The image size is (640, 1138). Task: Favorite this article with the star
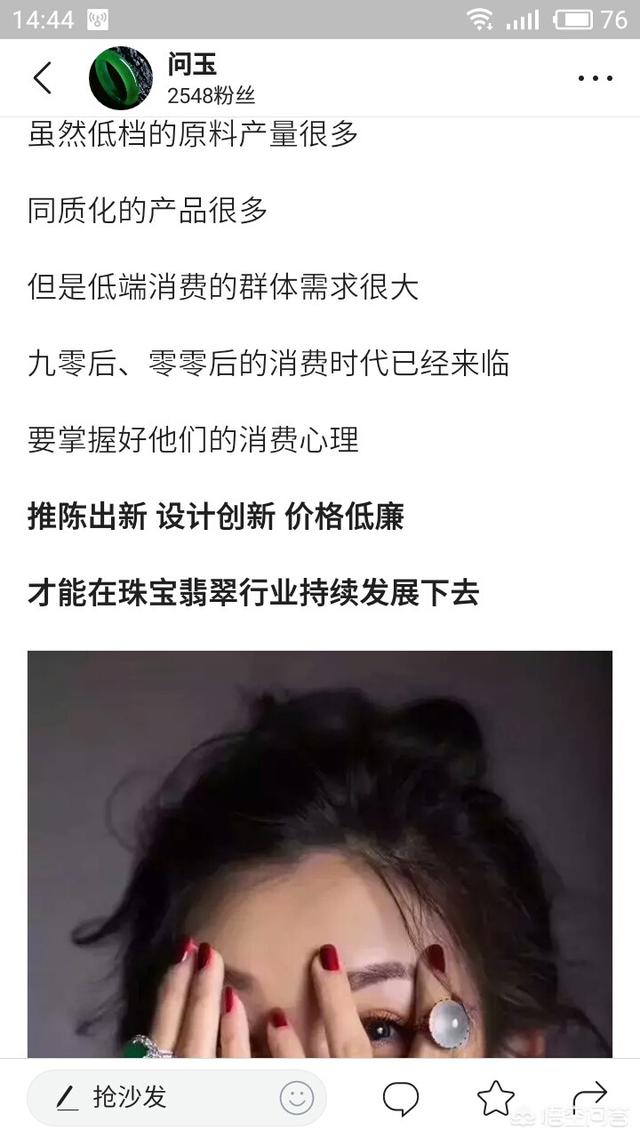pos(495,1098)
